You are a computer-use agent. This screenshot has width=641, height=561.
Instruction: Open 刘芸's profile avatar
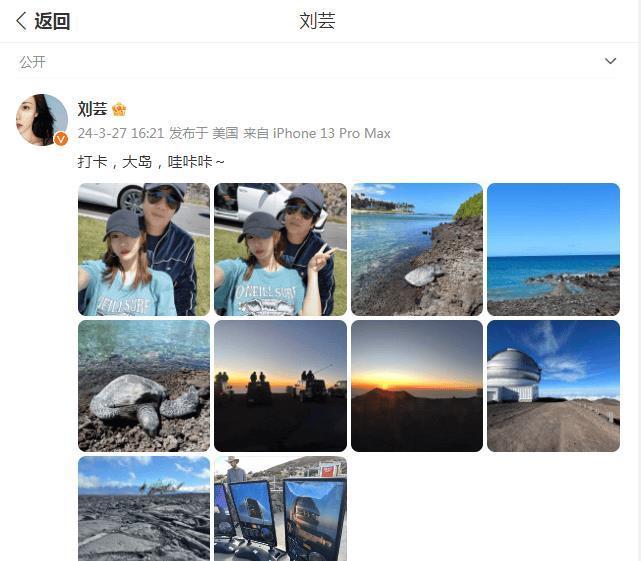[42, 120]
